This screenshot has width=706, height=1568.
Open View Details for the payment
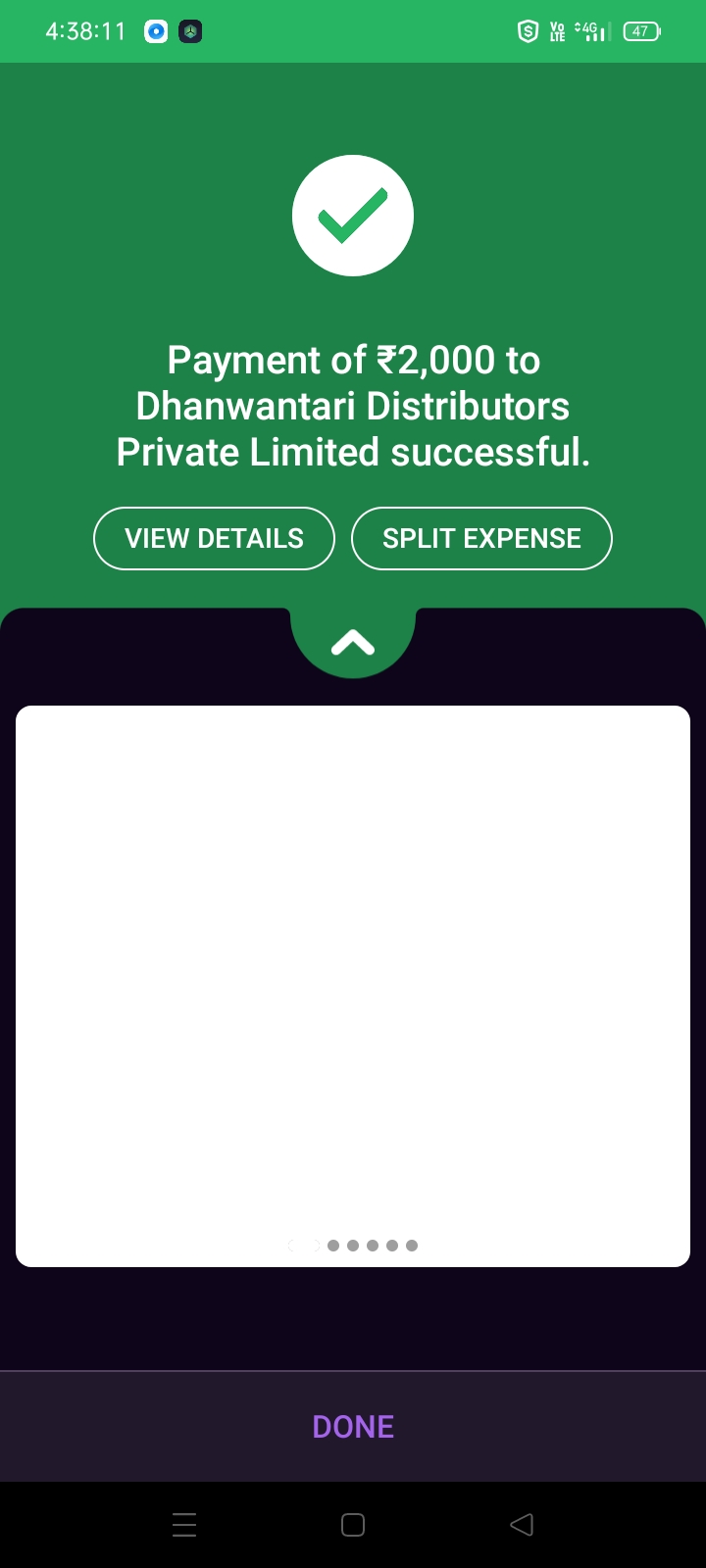click(x=214, y=538)
